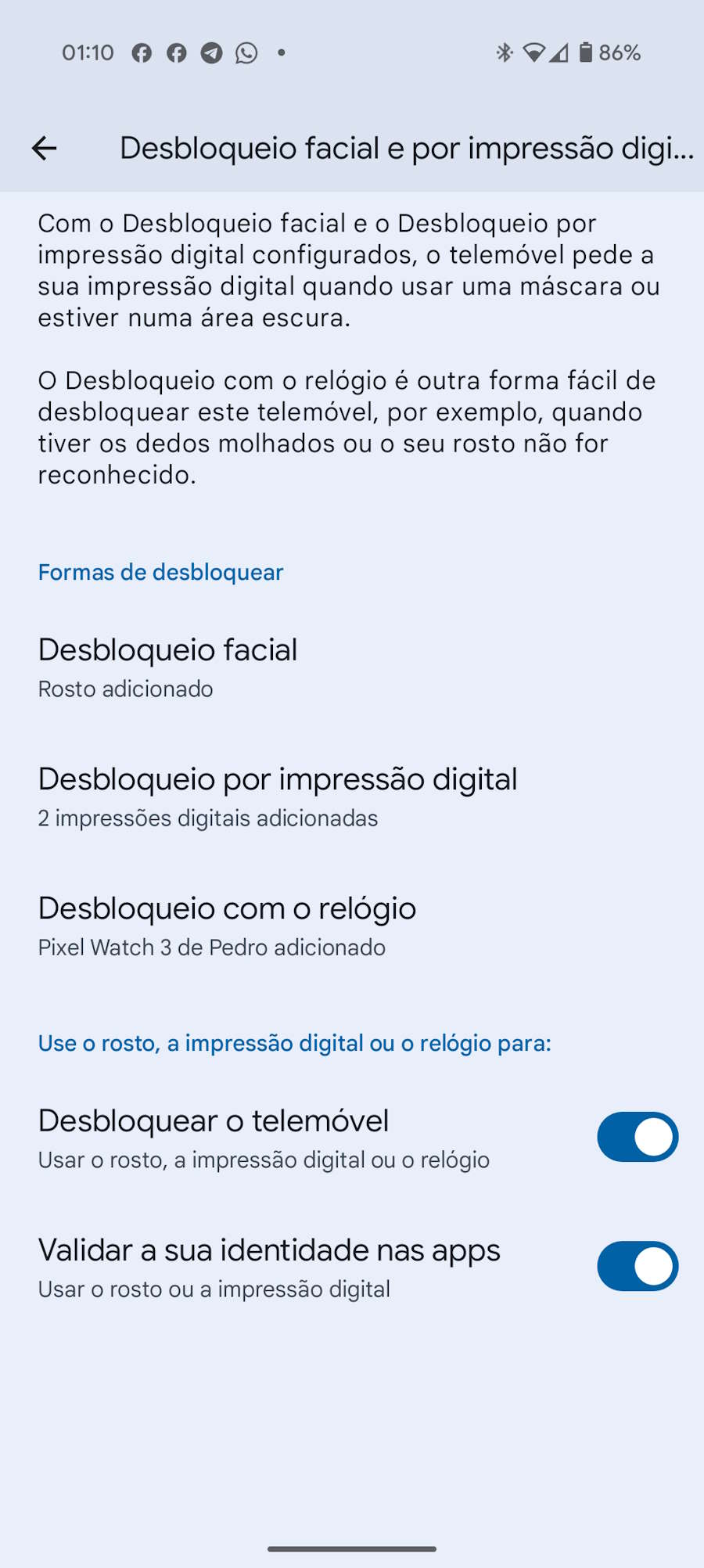Turn off Validar a sua identidade nas apps
The height and width of the screenshot is (1568, 704).
click(637, 1266)
